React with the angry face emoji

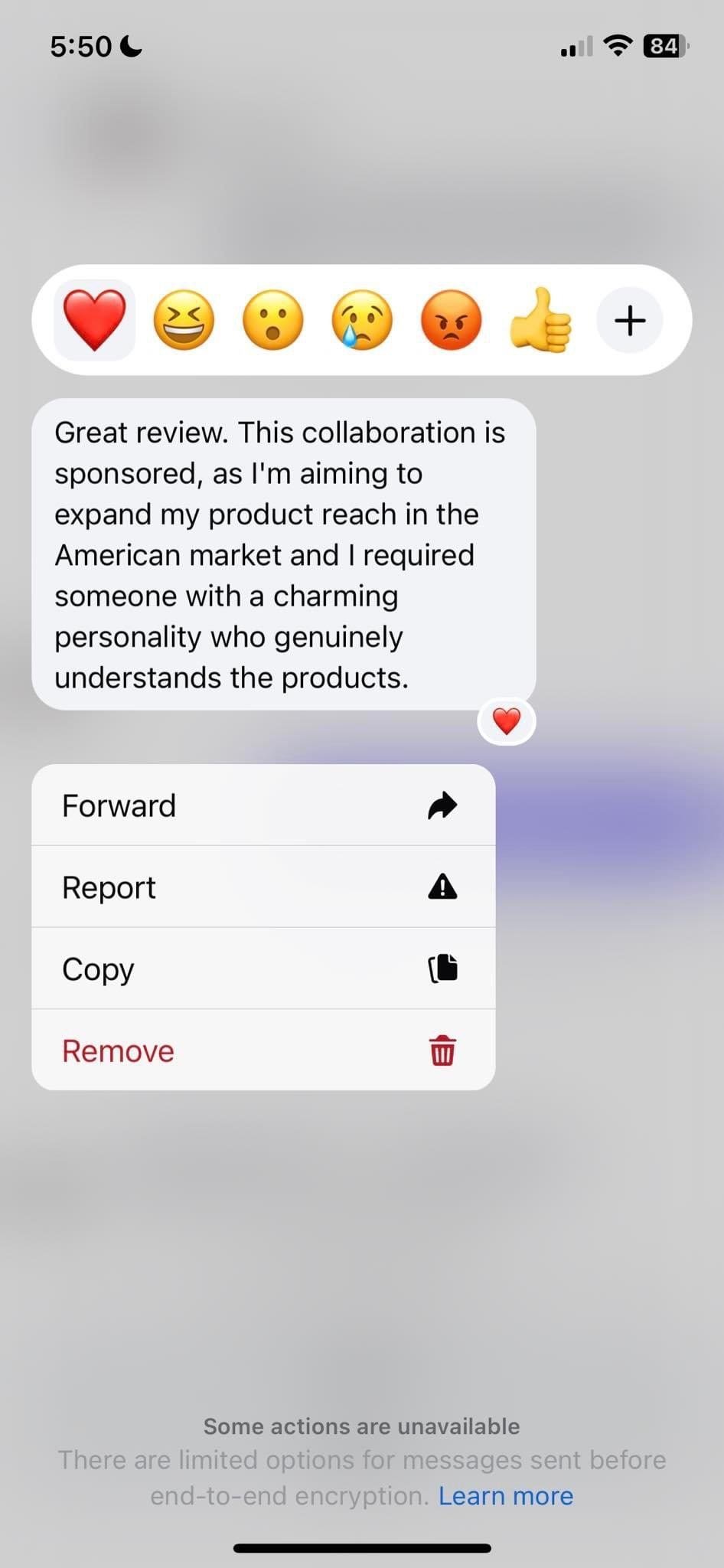pos(452,320)
